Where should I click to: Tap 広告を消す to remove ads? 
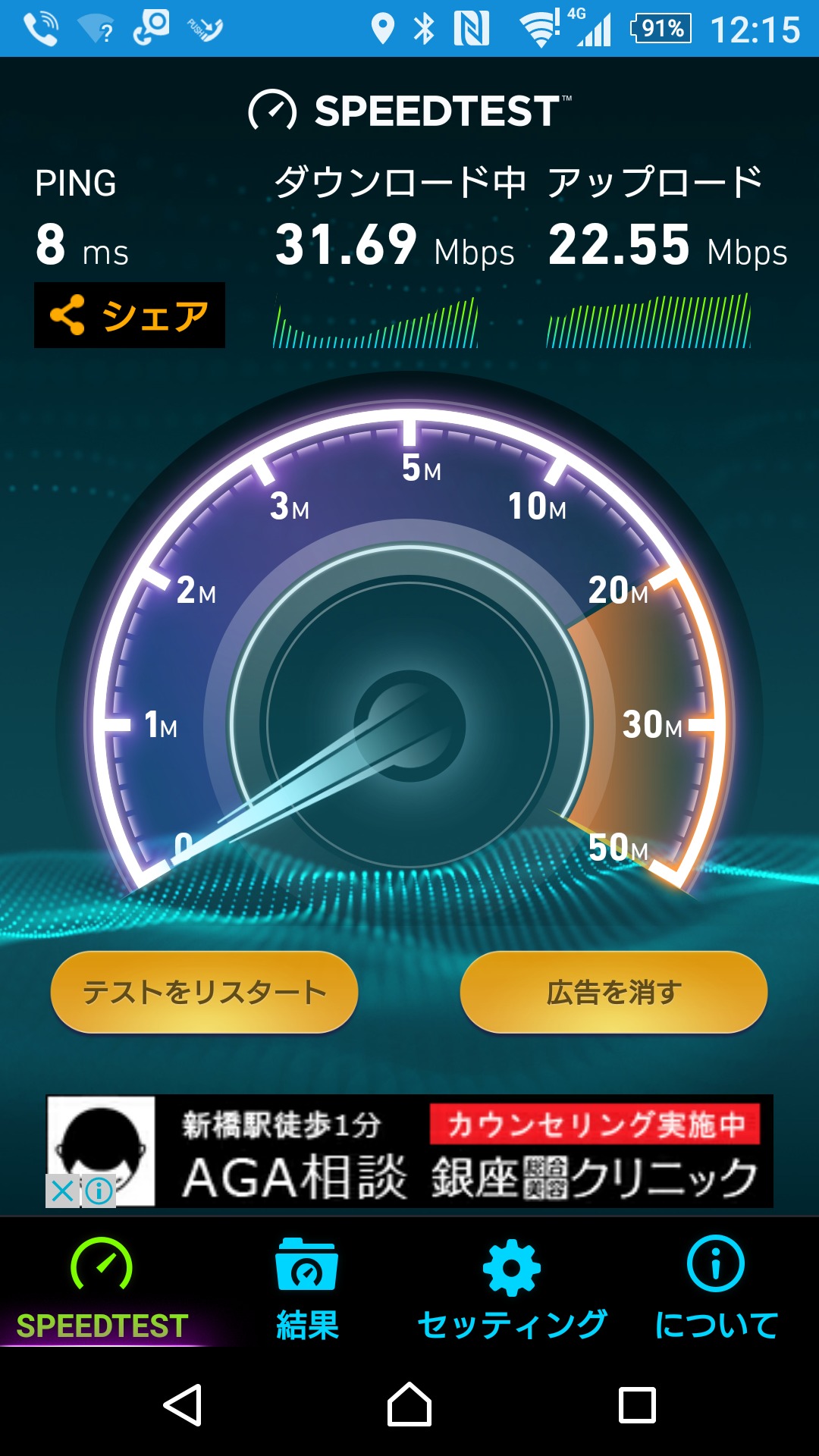[x=613, y=992]
